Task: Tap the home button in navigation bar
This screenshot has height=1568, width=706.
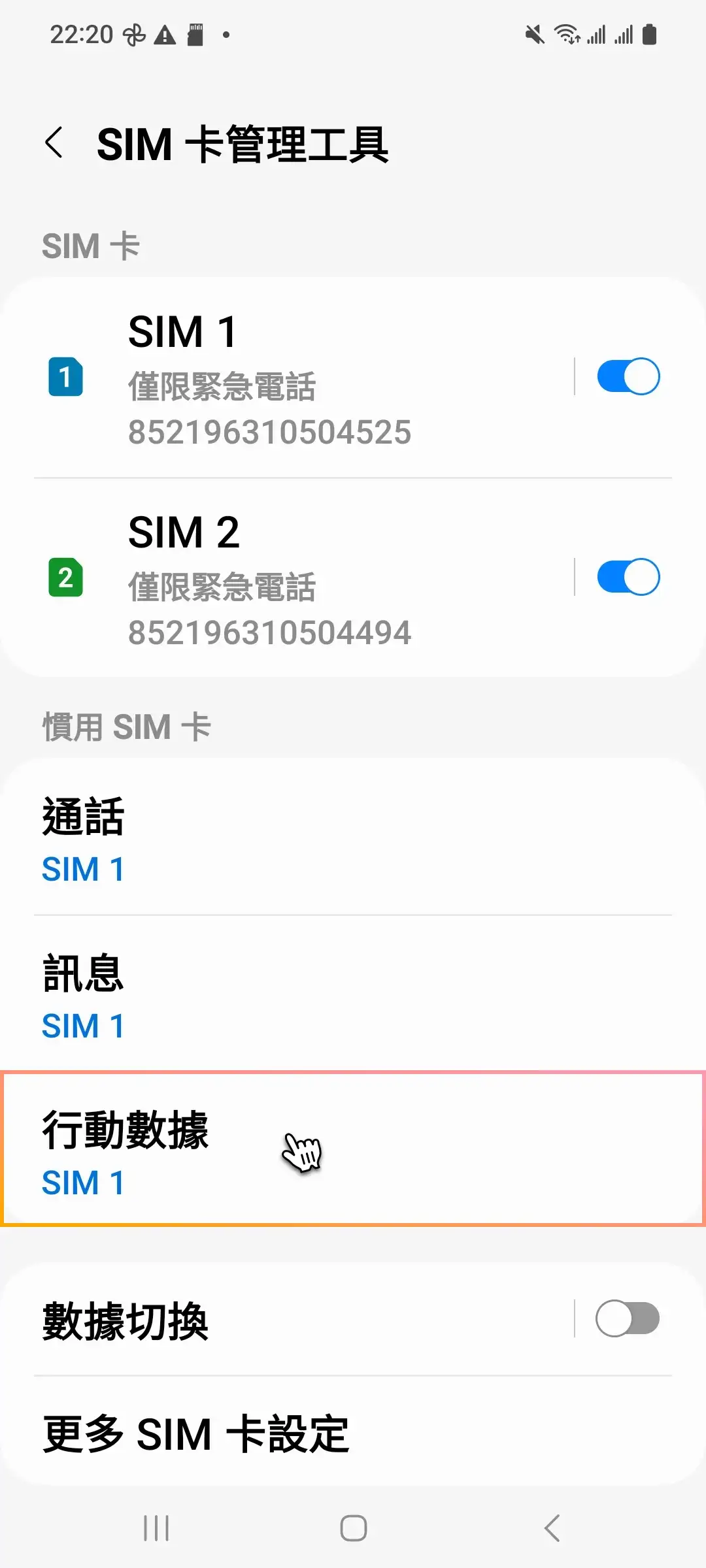Action: click(353, 1527)
